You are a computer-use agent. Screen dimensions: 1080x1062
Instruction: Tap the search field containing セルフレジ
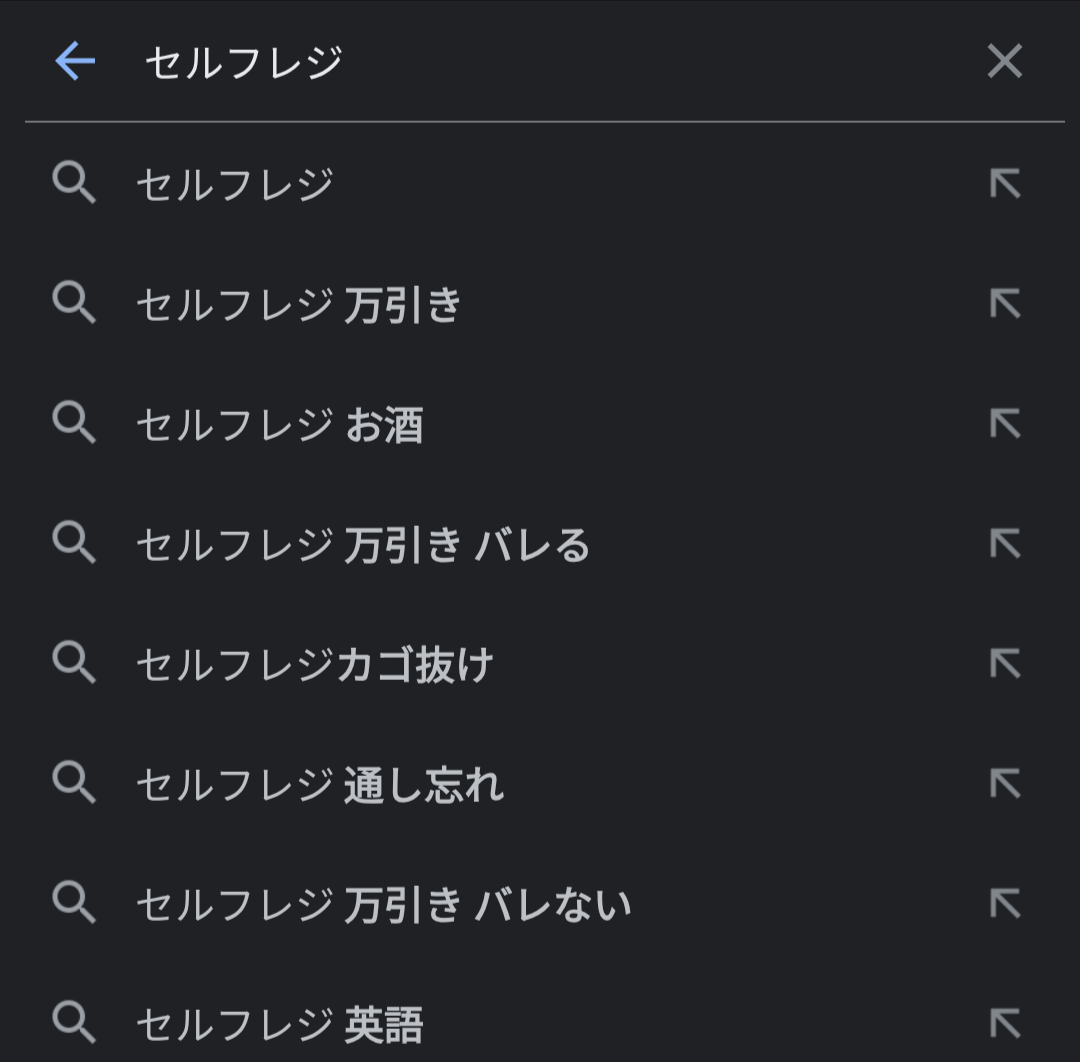[x=500, y=62]
